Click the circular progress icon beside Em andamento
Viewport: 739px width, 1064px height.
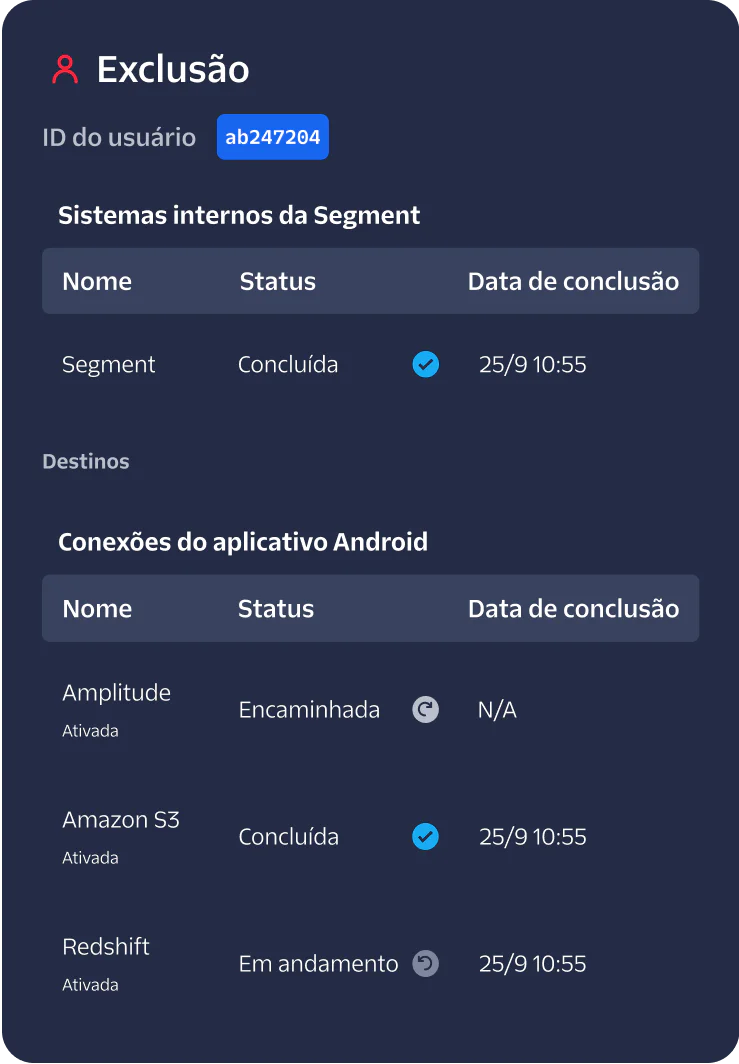(425, 963)
